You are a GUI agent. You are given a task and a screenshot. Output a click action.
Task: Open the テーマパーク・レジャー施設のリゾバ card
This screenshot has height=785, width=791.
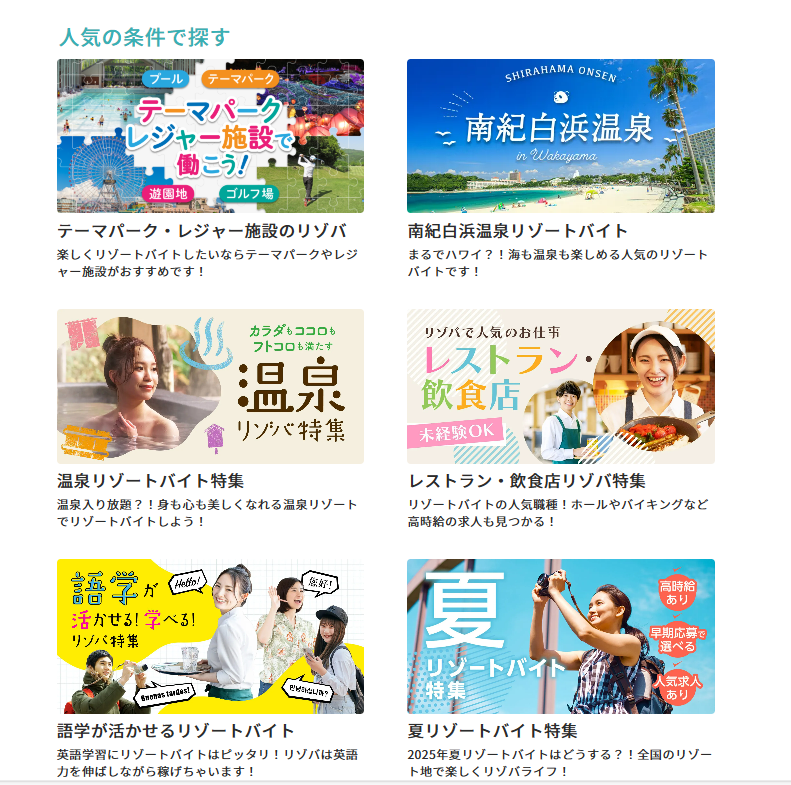pos(210,136)
